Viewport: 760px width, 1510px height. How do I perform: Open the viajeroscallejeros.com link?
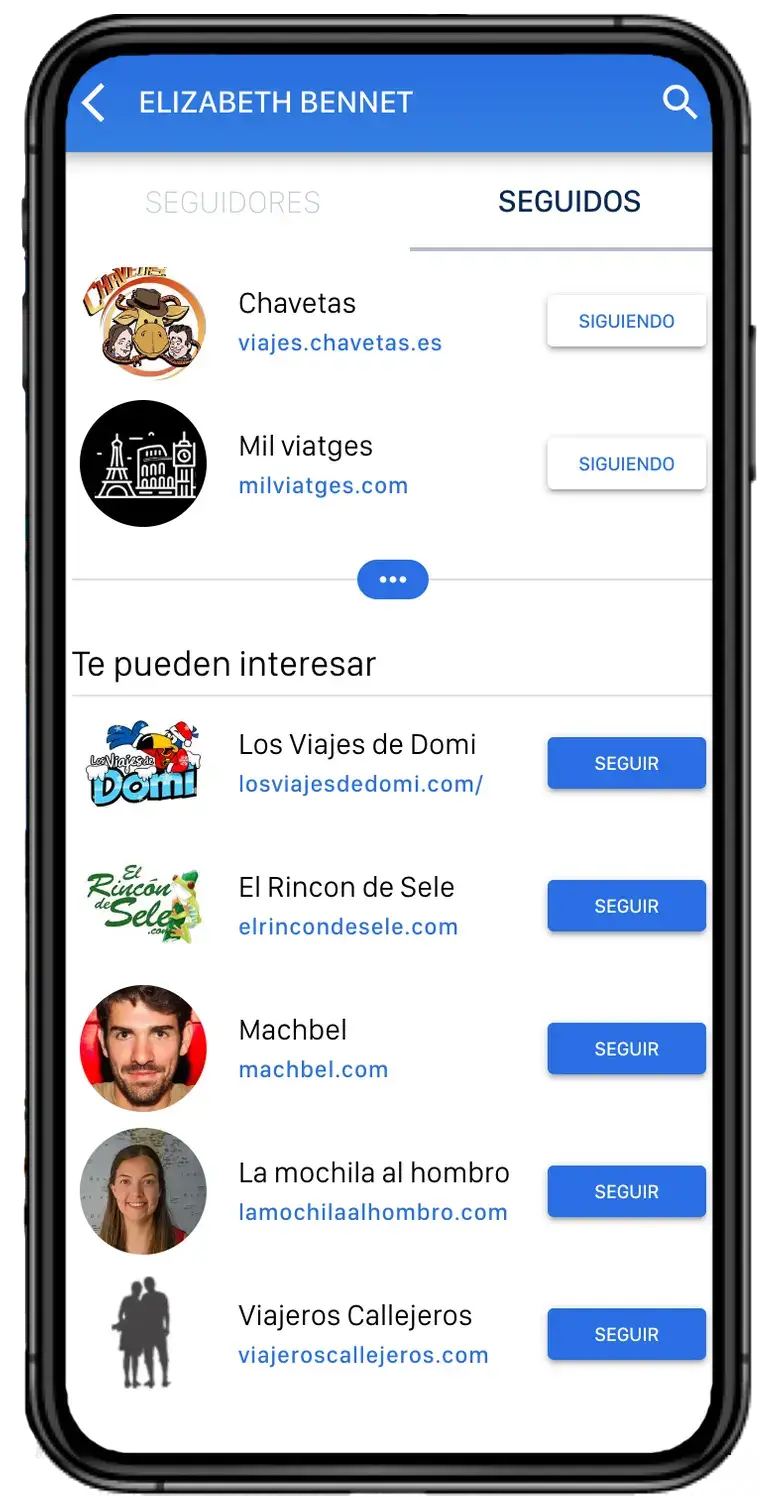(x=363, y=1356)
